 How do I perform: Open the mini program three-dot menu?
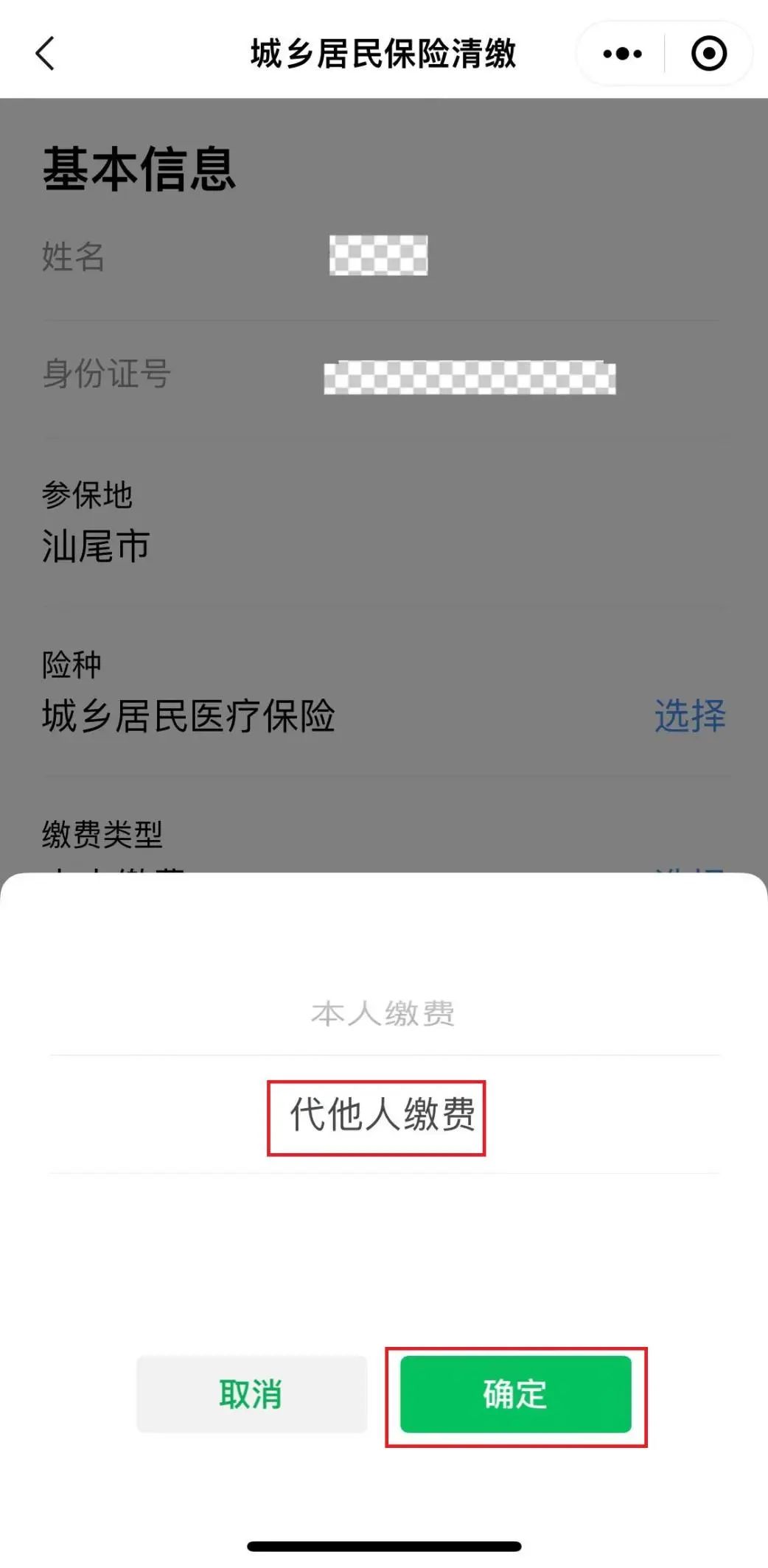point(622,54)
